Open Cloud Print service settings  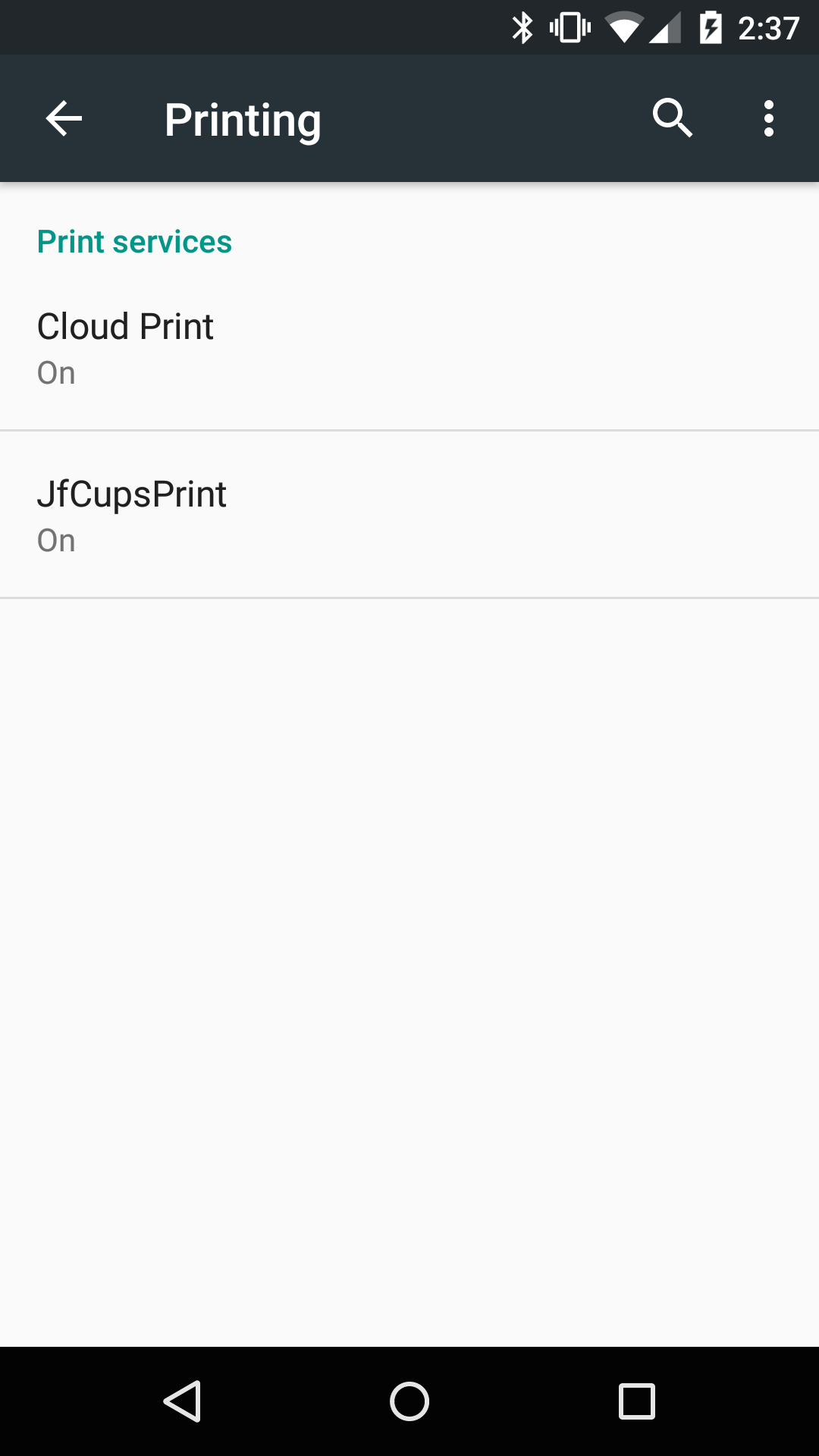409,347
